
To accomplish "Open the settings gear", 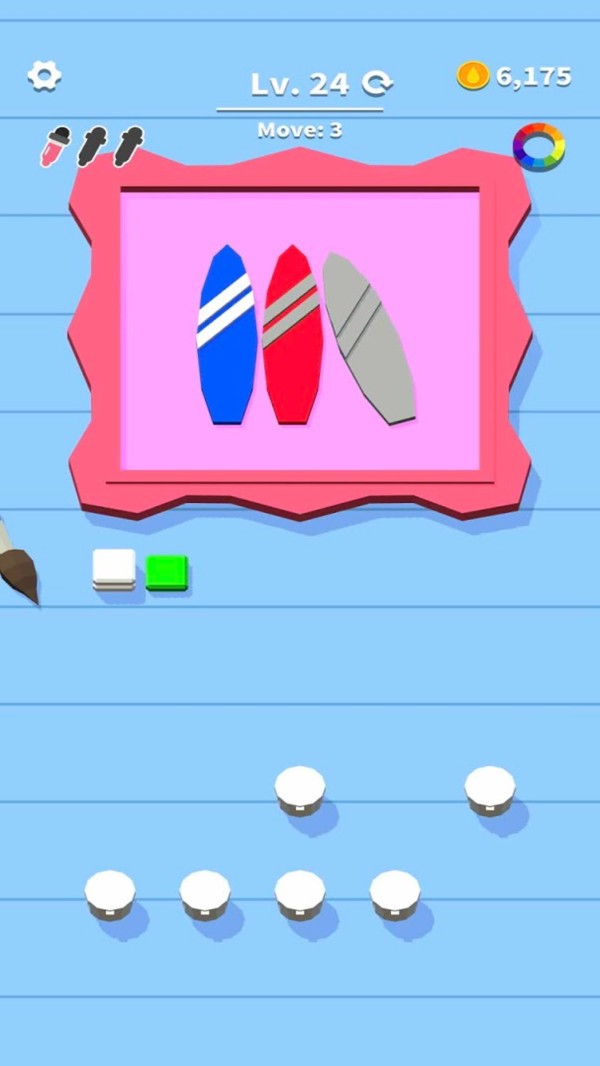I will click(44, 76).
